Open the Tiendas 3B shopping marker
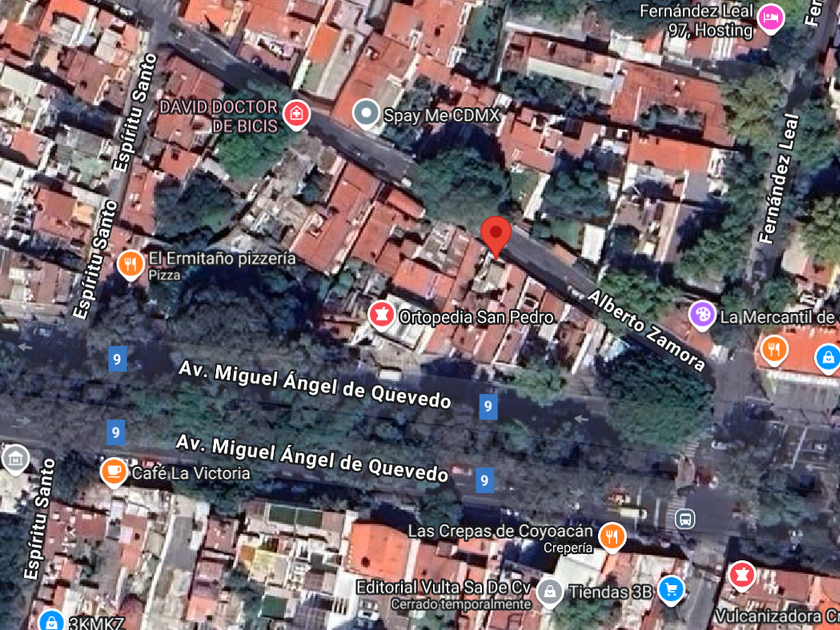The width and height of the screenshot is (840, 630). [671, 591]
